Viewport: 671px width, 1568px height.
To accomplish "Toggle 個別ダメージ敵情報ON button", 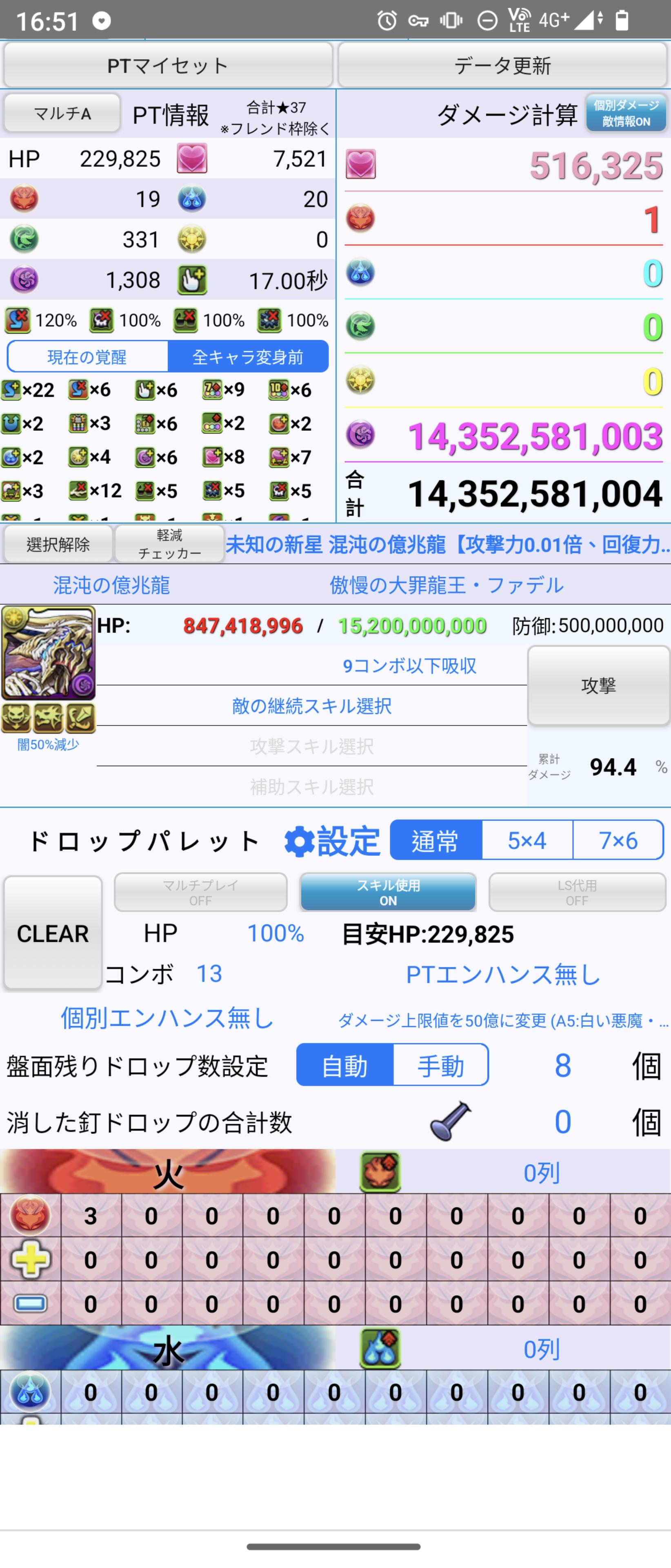I will click(625, 113).
